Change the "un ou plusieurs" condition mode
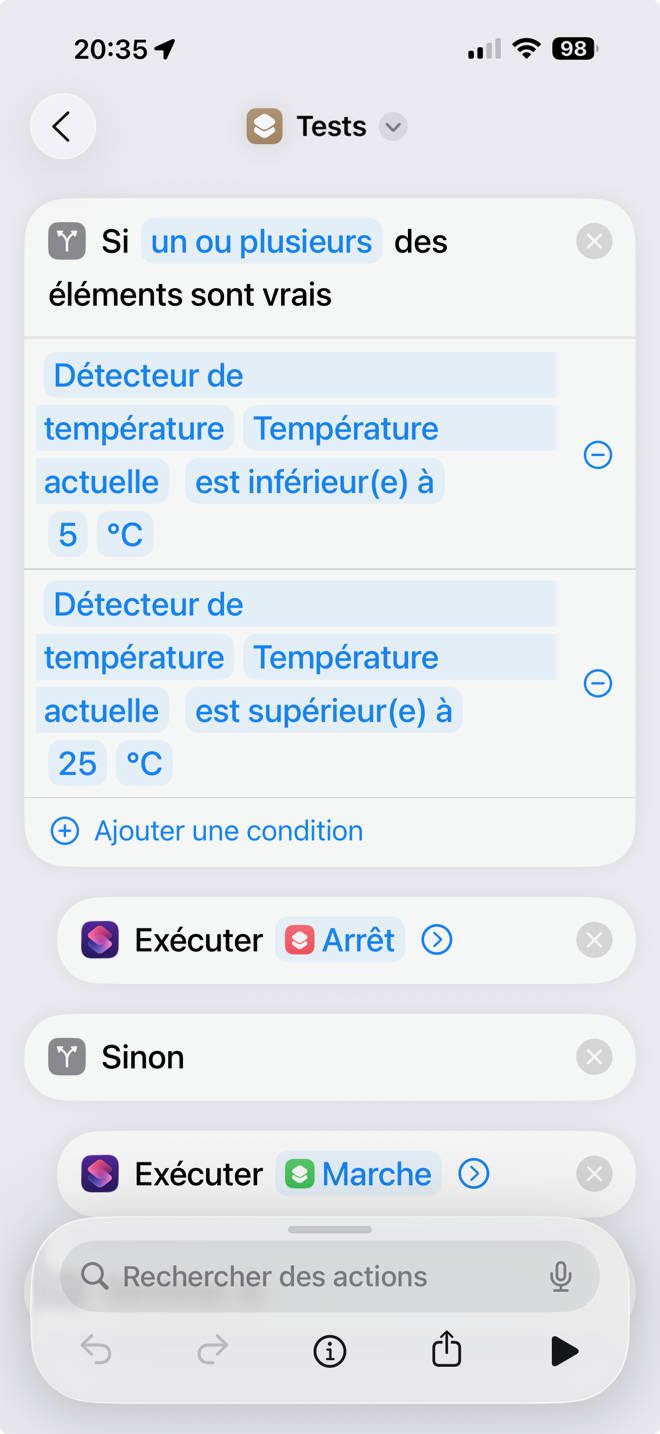Screen dimensions: 660x1434 (261, 241)
